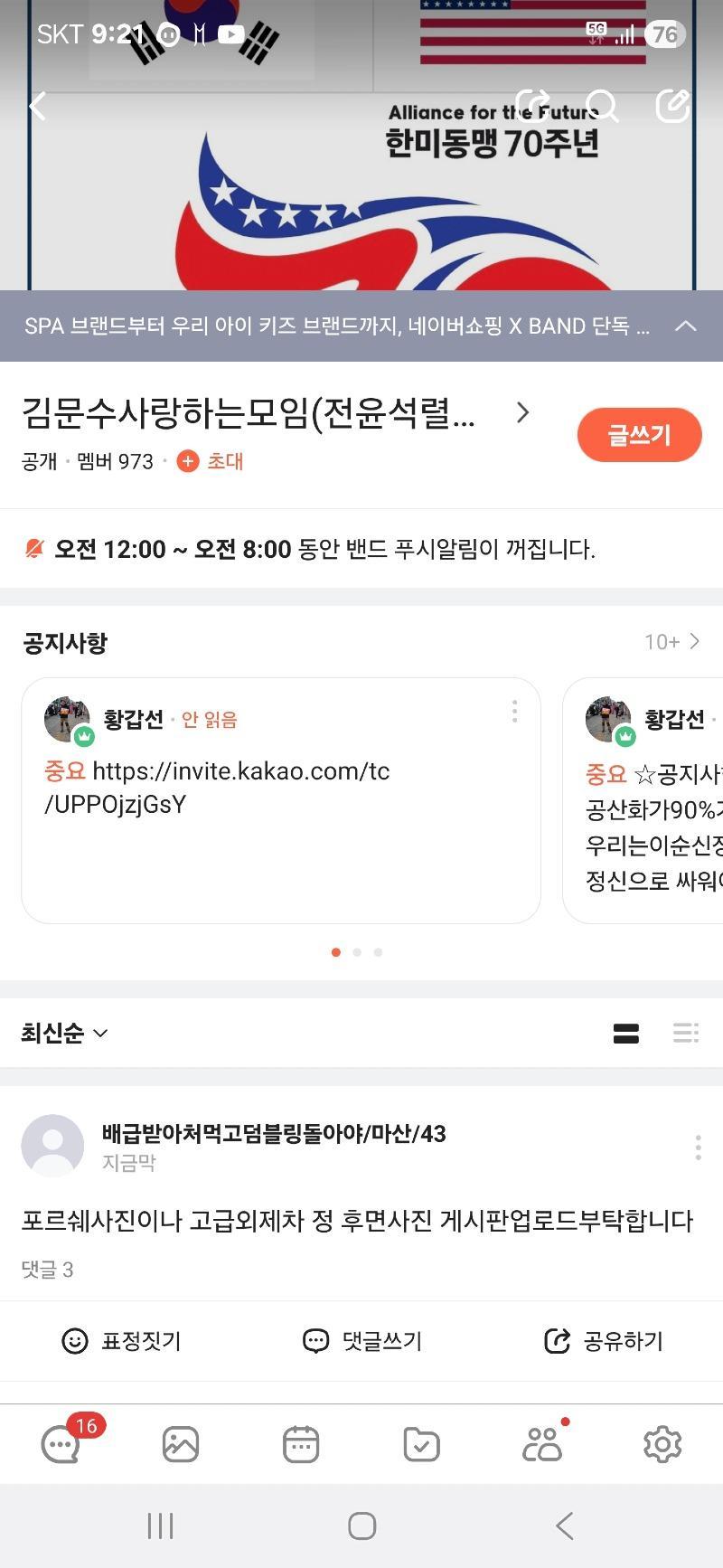Tap the second page indicator dot
Image resolution: width=723 pixels, height=1568 pixels.
[x=357, y=952]
